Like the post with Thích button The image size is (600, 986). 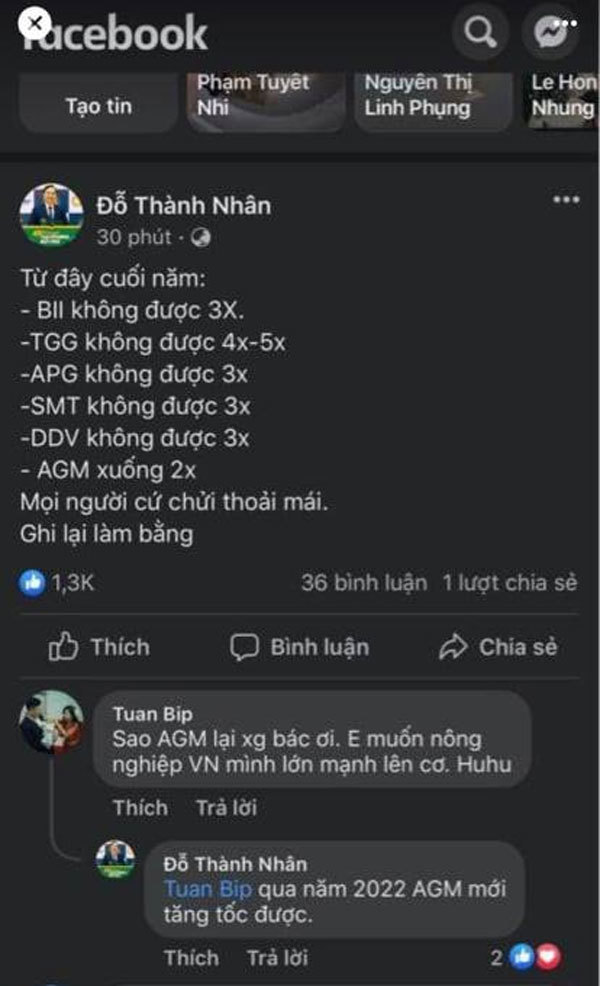point(99,647)
